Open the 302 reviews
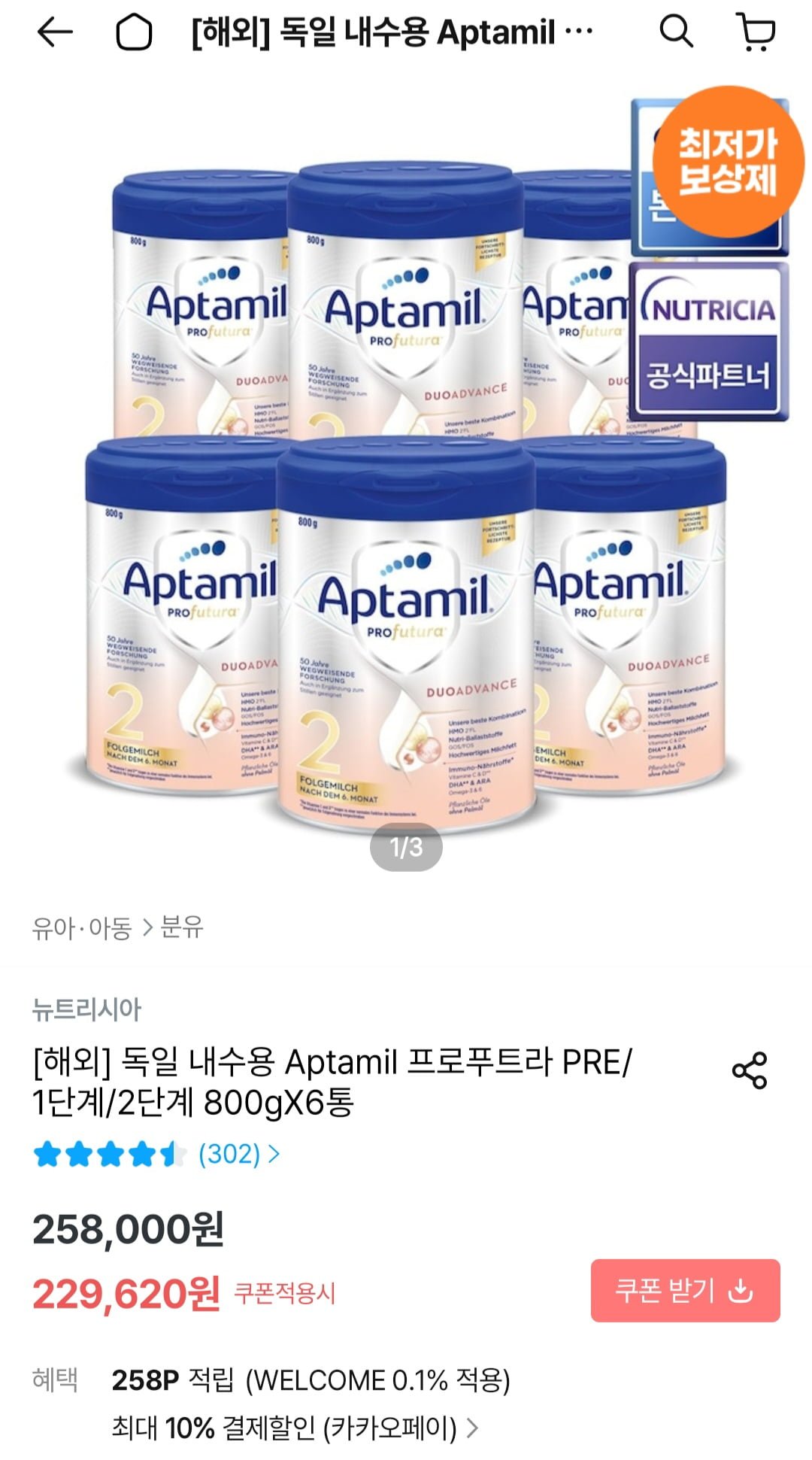Image resolution: width=812 pixels, height=1460 pixels. click(x=238, y=1153)
